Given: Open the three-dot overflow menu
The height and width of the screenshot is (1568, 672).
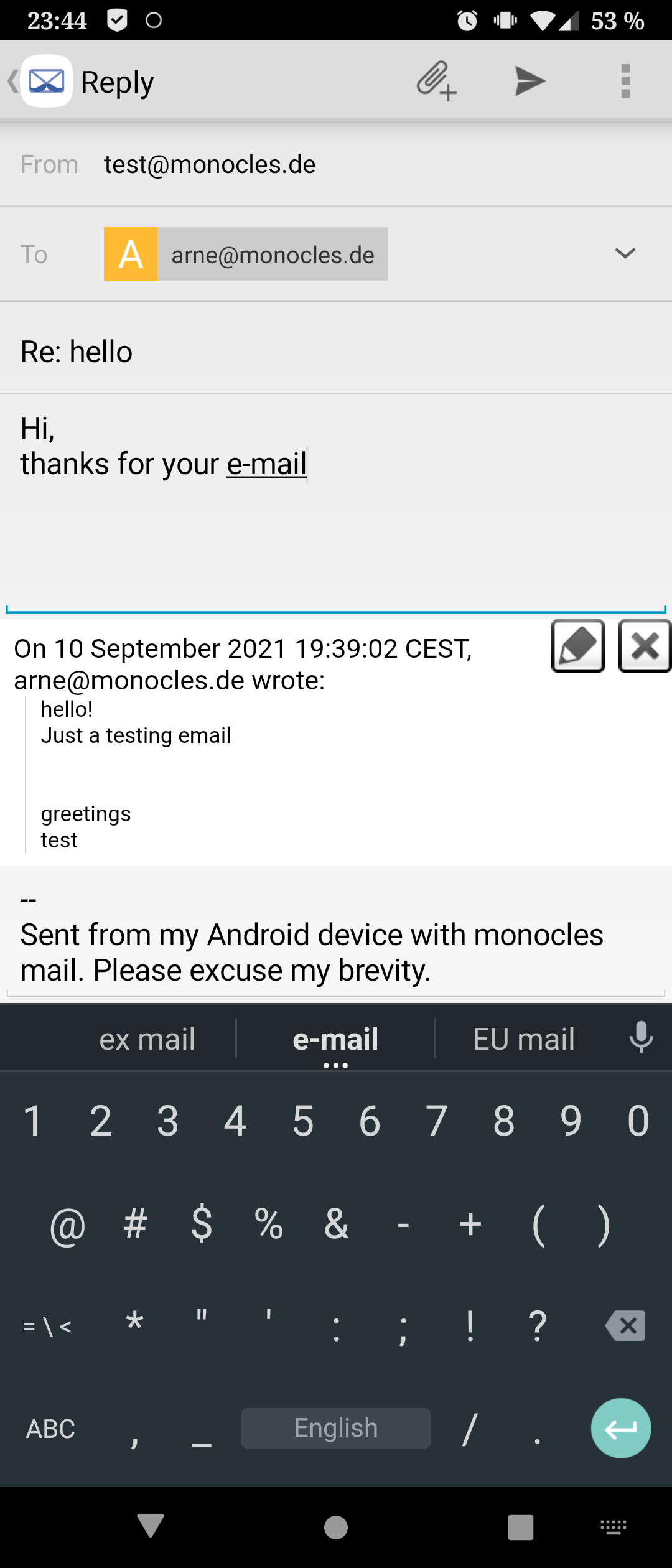Looking at the screenshot, I should [625, 81].
